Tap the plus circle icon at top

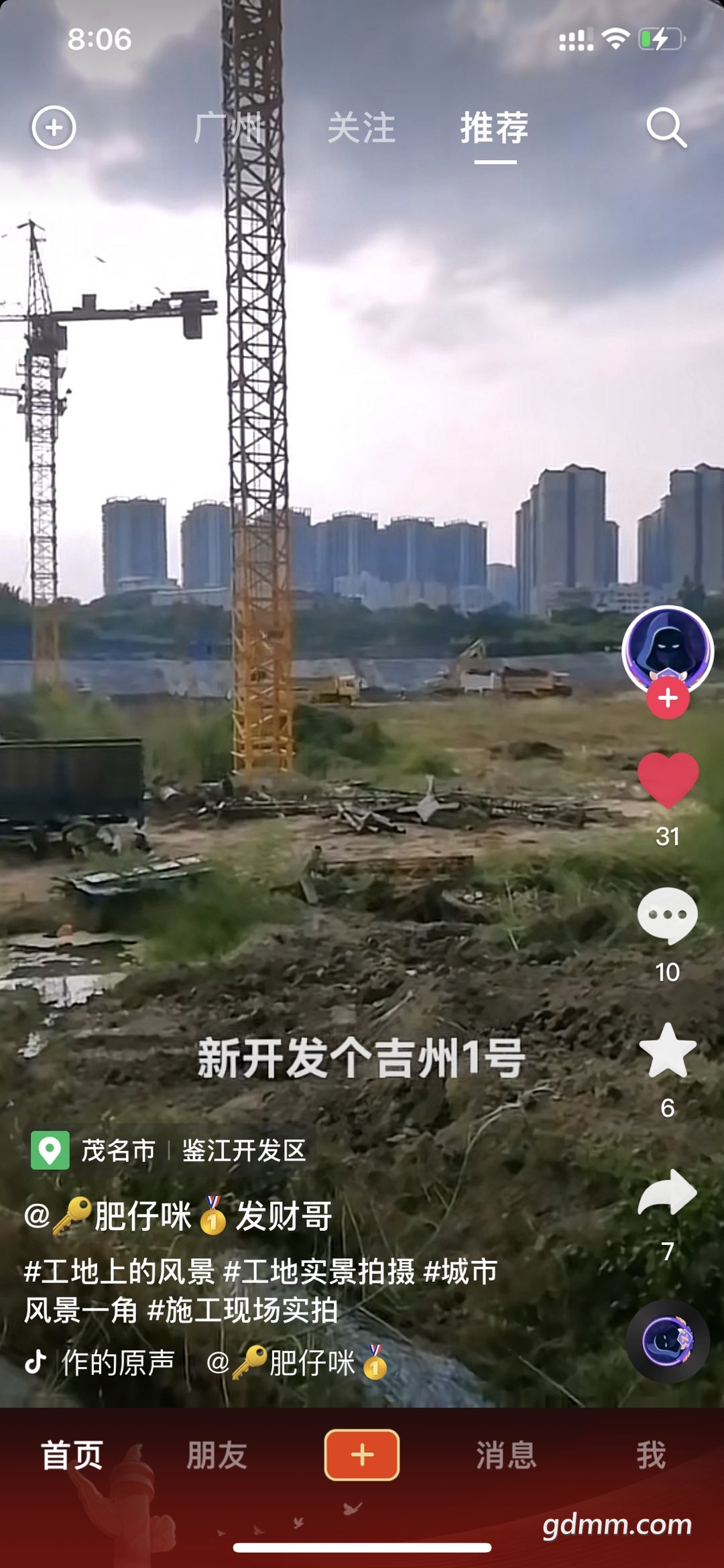(54, 127)
